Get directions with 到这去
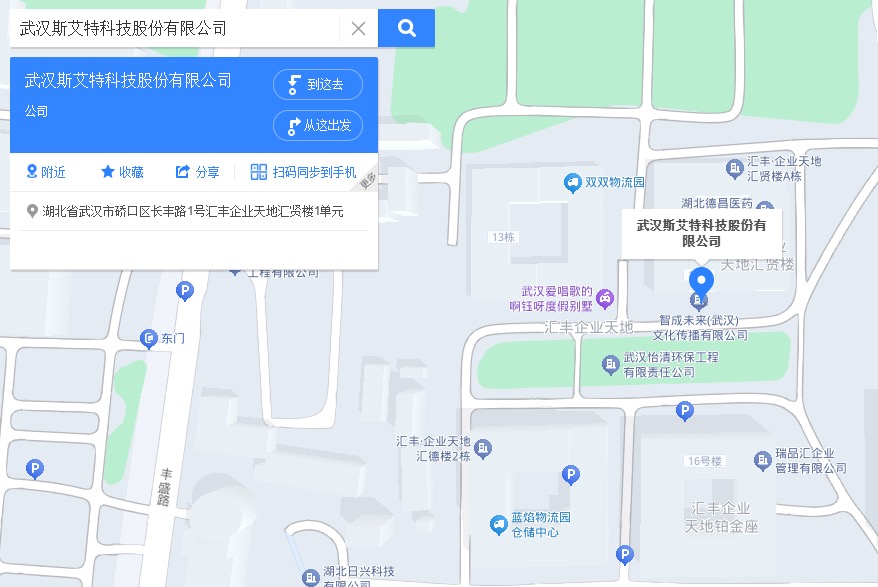The width and height of the screenshot is (878, 587). point(317,85)
